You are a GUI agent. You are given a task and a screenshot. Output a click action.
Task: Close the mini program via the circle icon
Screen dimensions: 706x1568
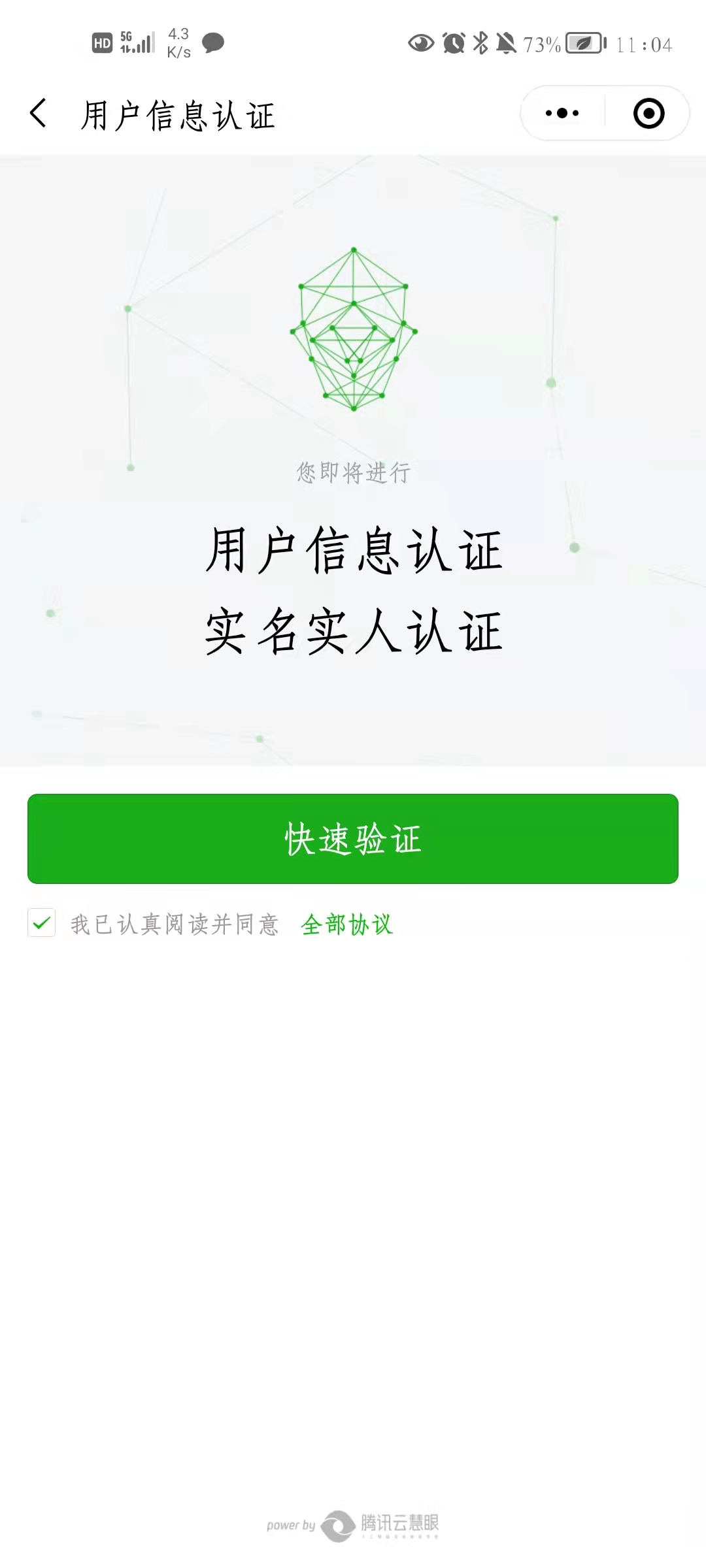tap(648, 114)
